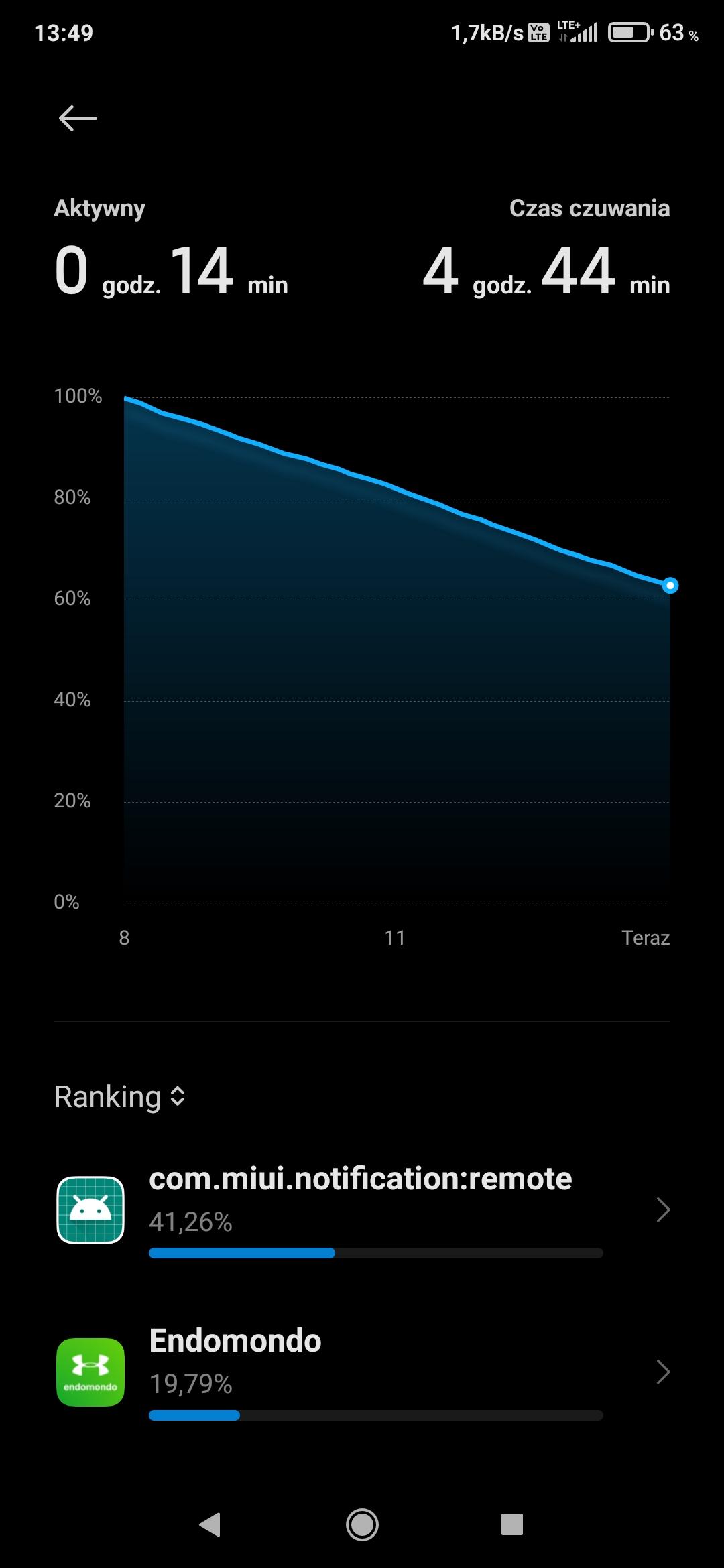Open recent apps from navigation bar
The image size is (724, 1568).
point(512,1525)
